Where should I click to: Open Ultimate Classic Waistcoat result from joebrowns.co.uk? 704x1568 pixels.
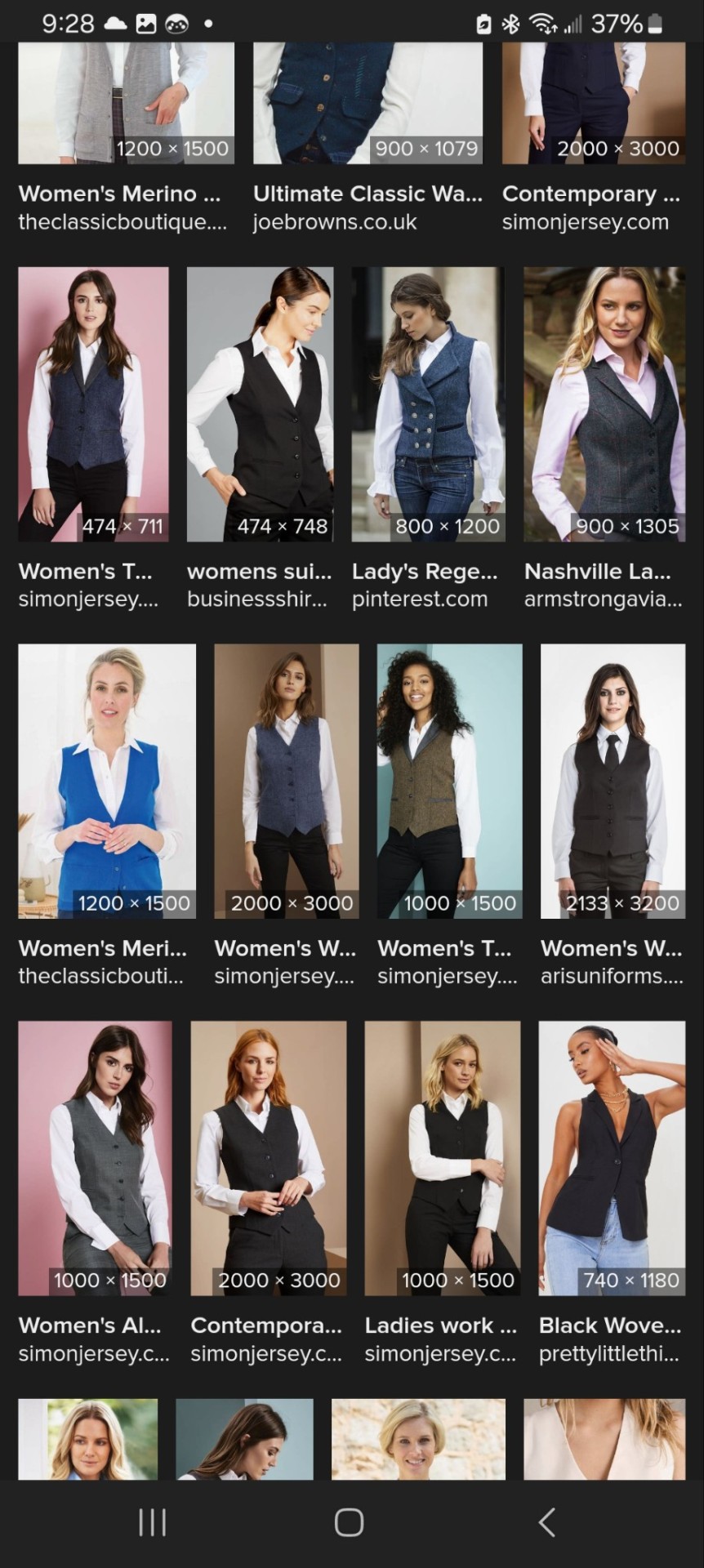(368, 102)
